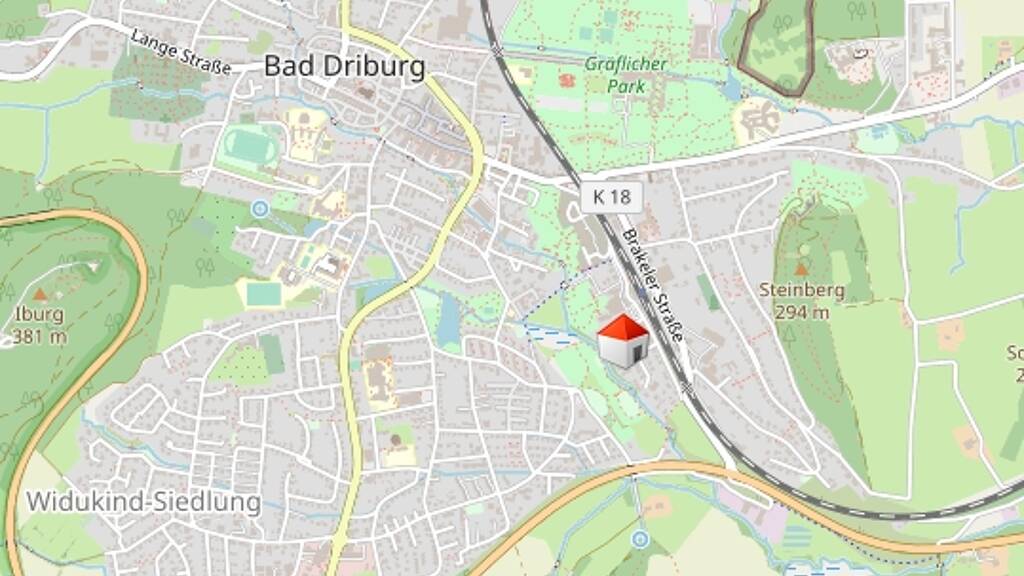Tap the red-roofed house map marker
Viewport: 1024px width, 576px height.
[623, 342]
